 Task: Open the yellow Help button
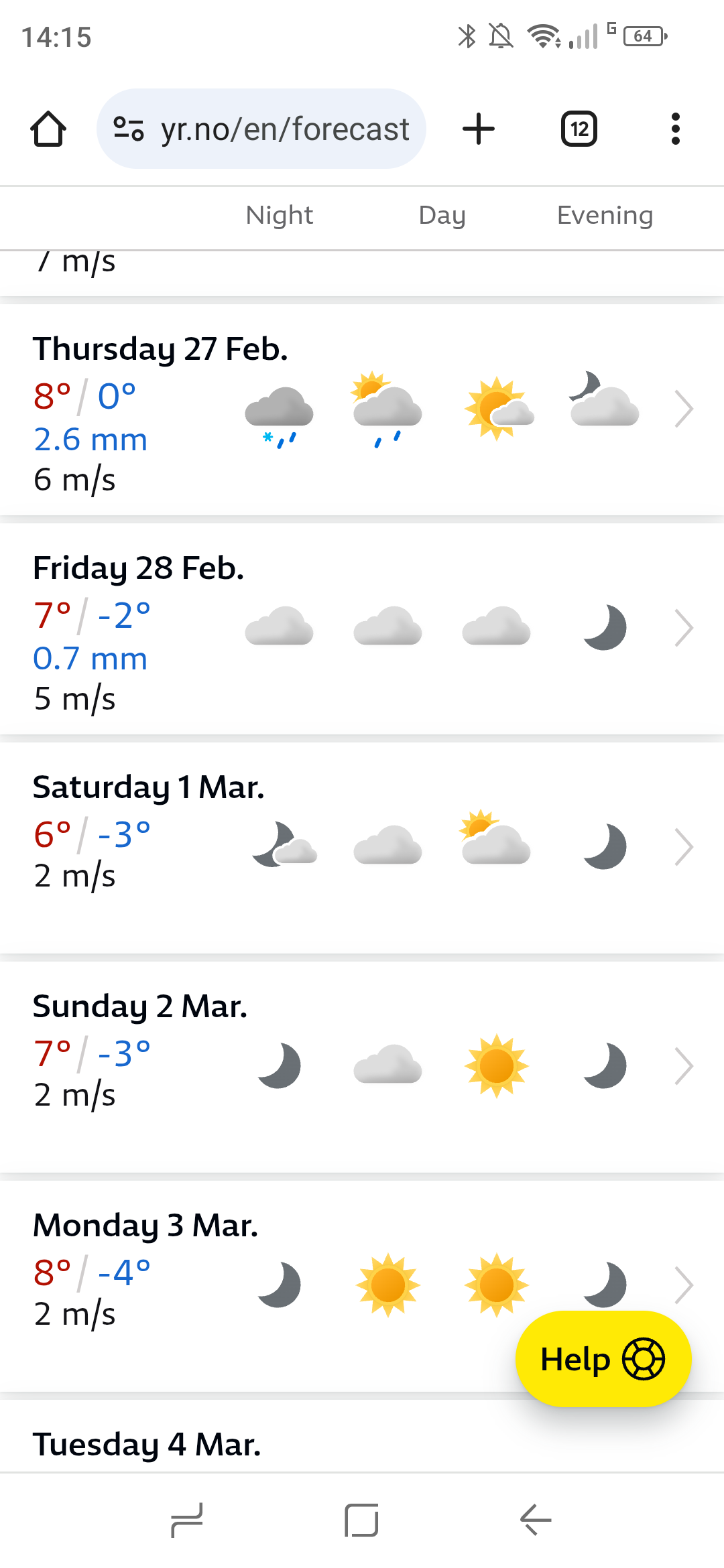[603, 1359]
